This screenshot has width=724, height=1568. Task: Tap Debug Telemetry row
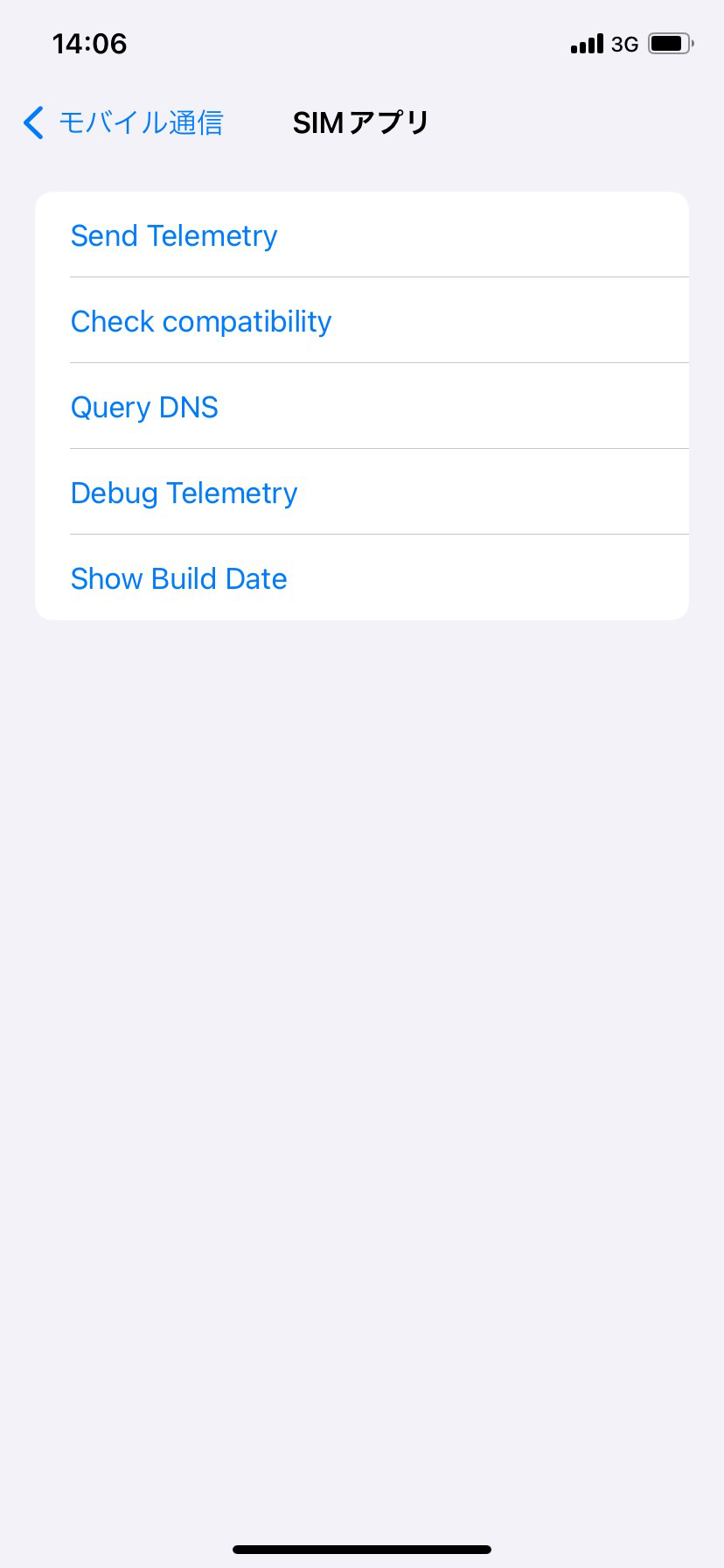184,493
